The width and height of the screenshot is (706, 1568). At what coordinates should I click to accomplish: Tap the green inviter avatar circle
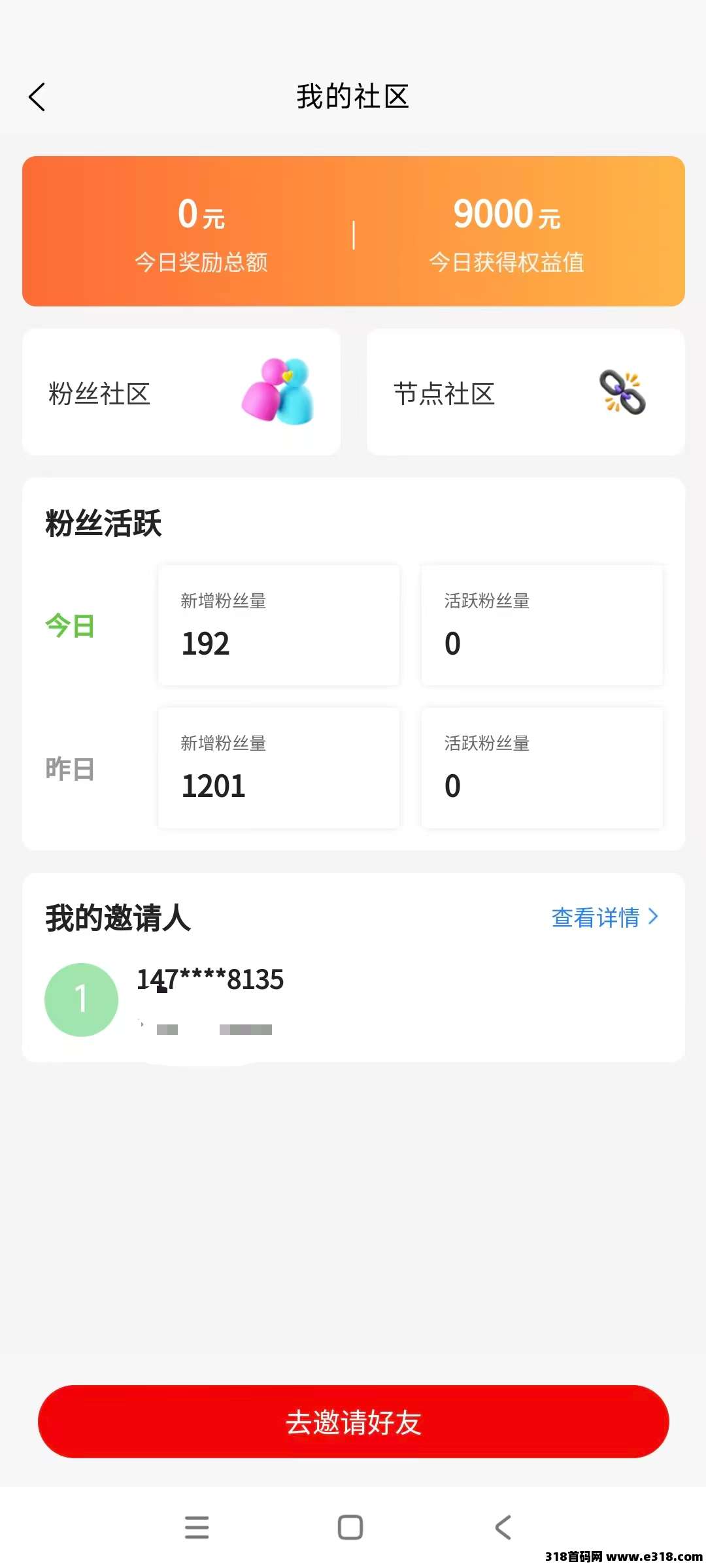[80, 998]
